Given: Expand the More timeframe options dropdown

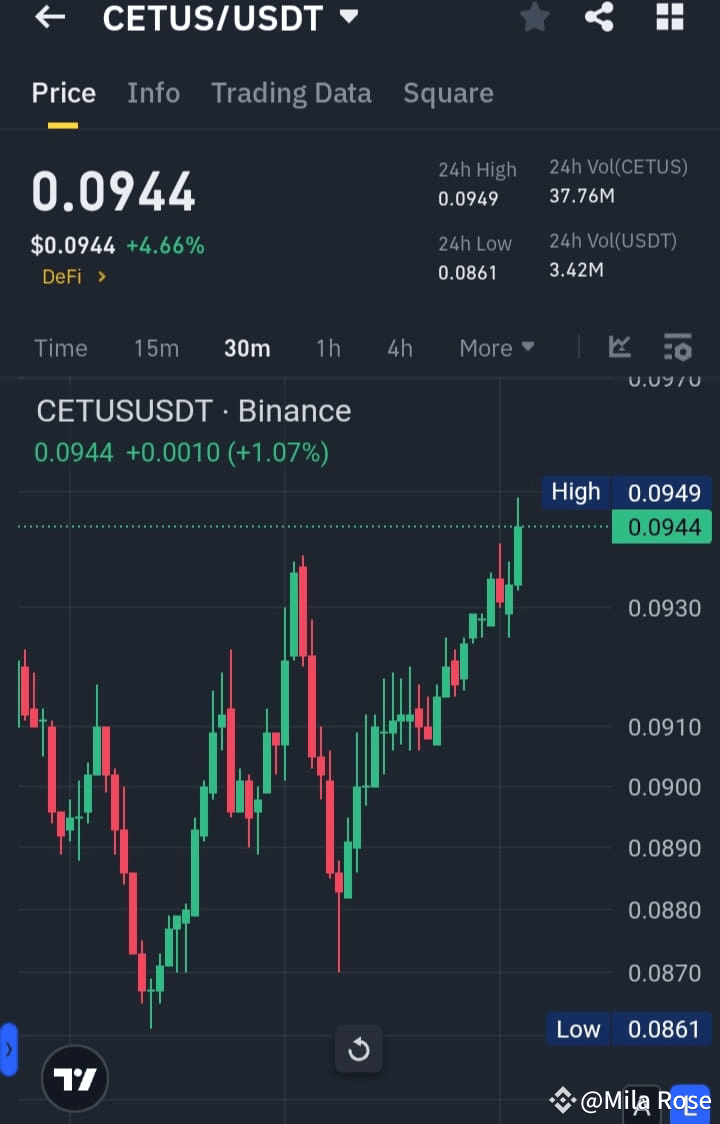Looking at the screenshot, I should click(x=496, y=347).
